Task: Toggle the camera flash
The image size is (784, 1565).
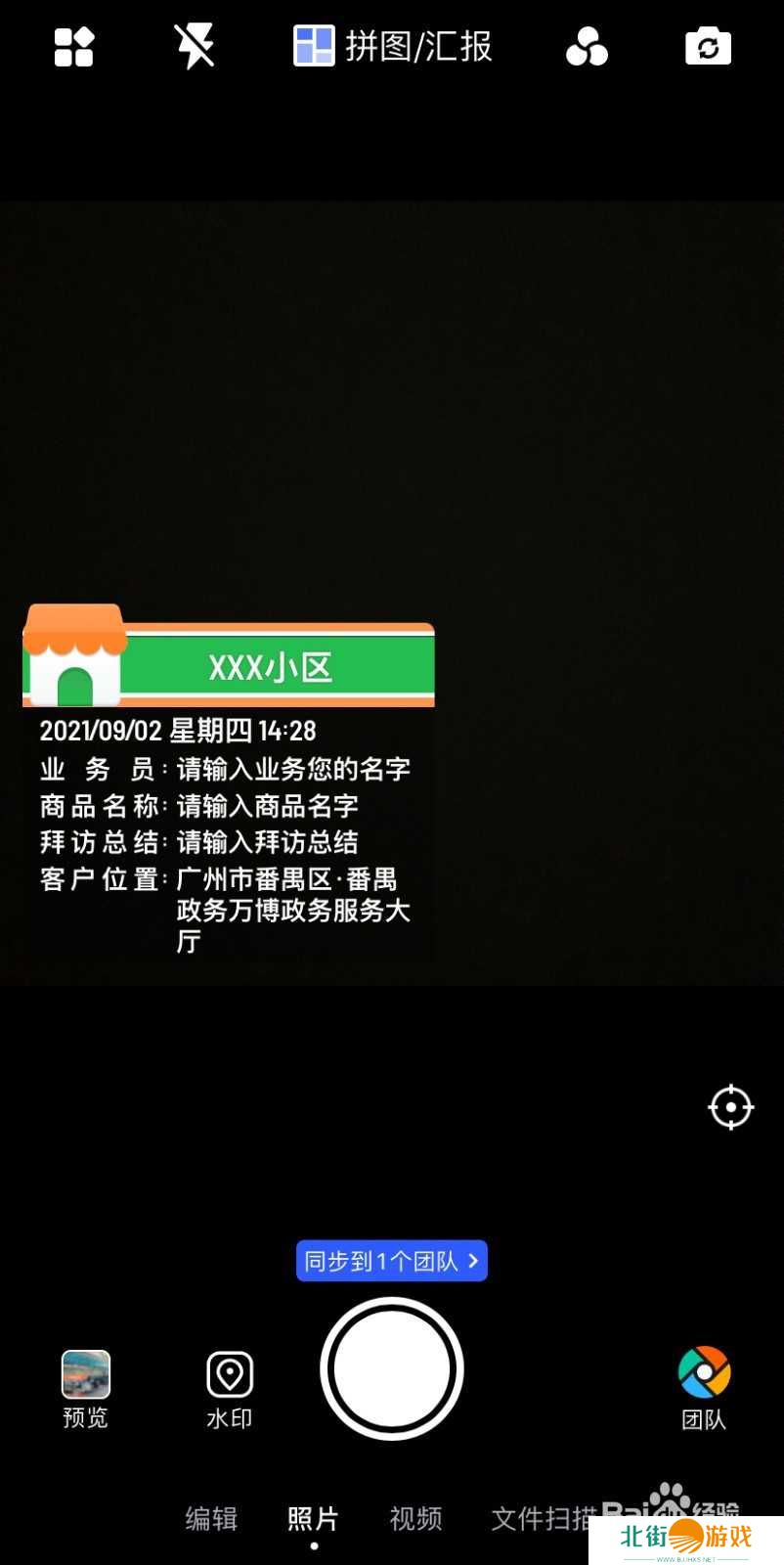Action: click(194, 47)
